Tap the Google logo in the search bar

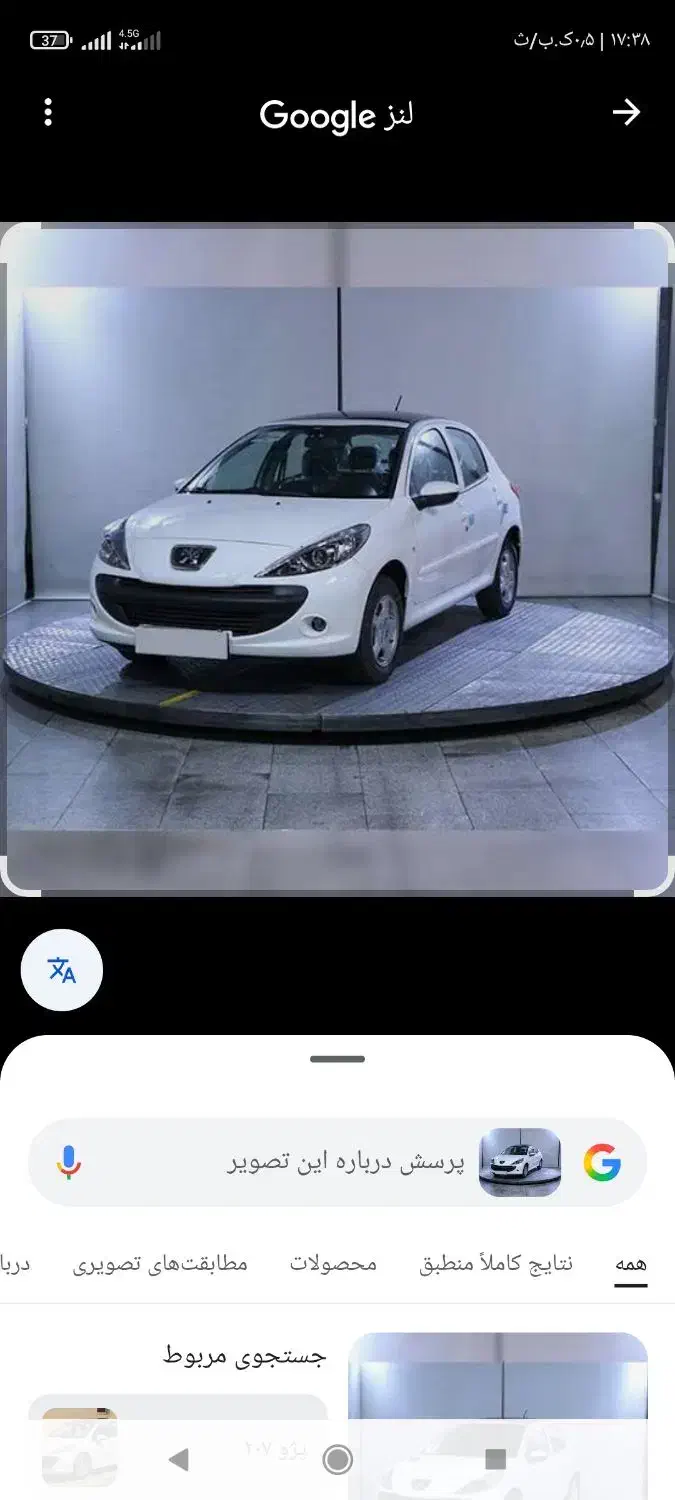click(x=602, y=1163)
